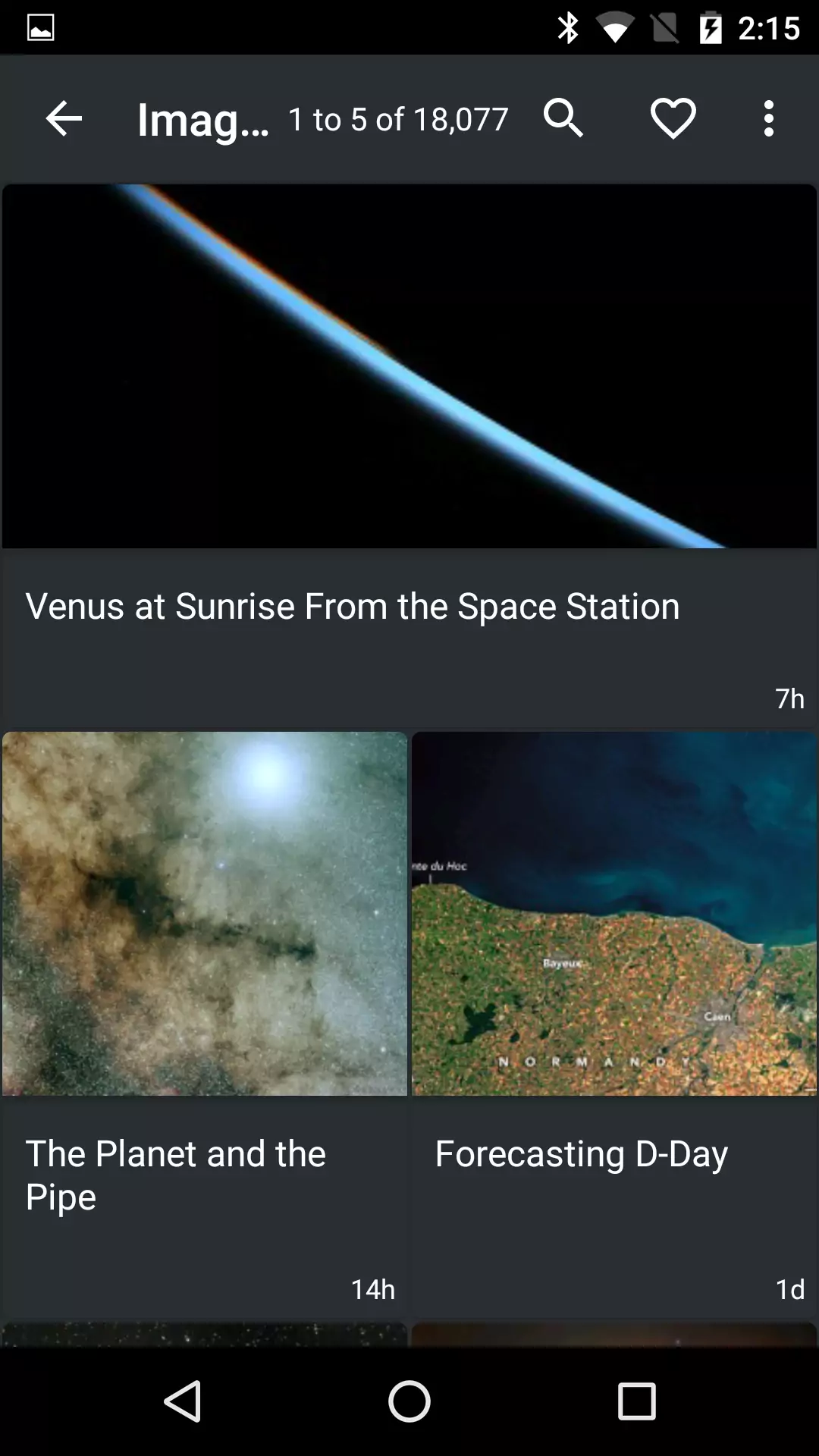This screenshot has width=819, height=1456.
Task: Tap the system home button
Action: 409,1401
